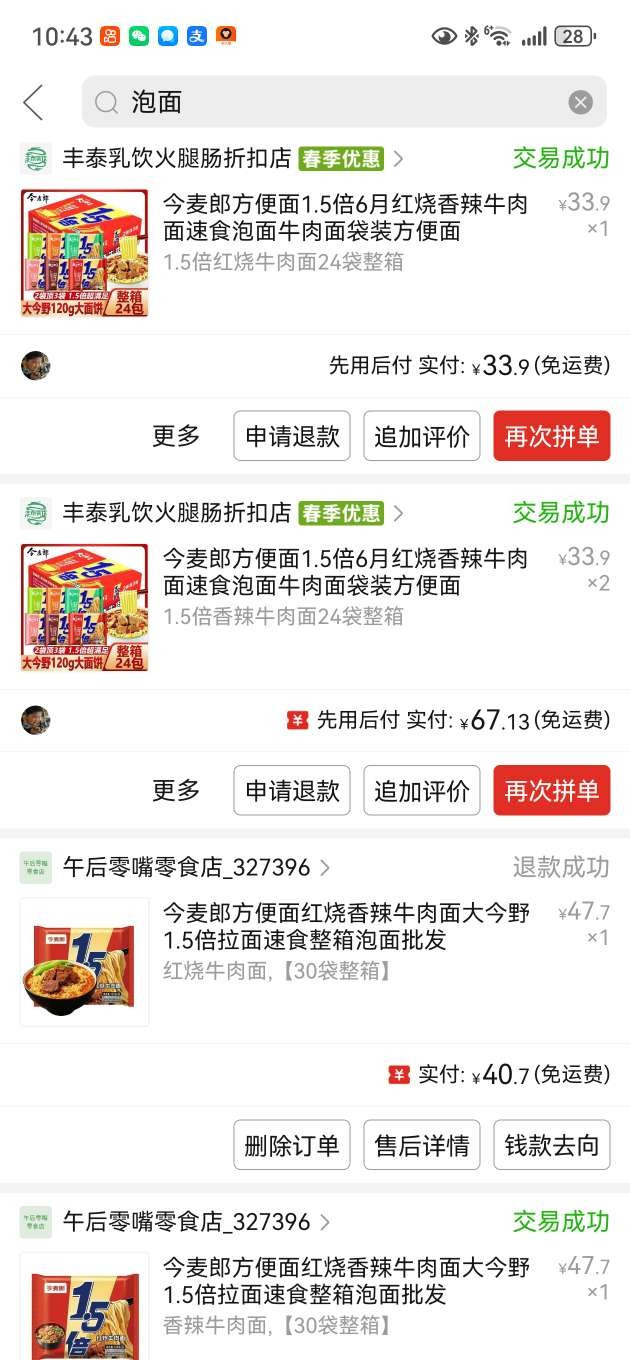The image size is (630, 1360).
Task: Choose 追加评价 for the ¥33.9 order
Action: tap(421, 436)
